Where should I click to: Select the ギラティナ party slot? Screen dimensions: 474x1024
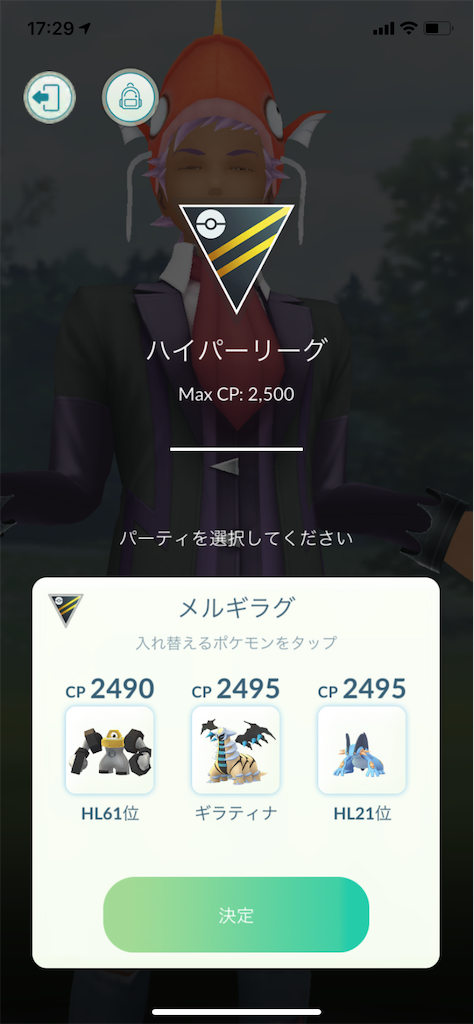pos(236,750)
